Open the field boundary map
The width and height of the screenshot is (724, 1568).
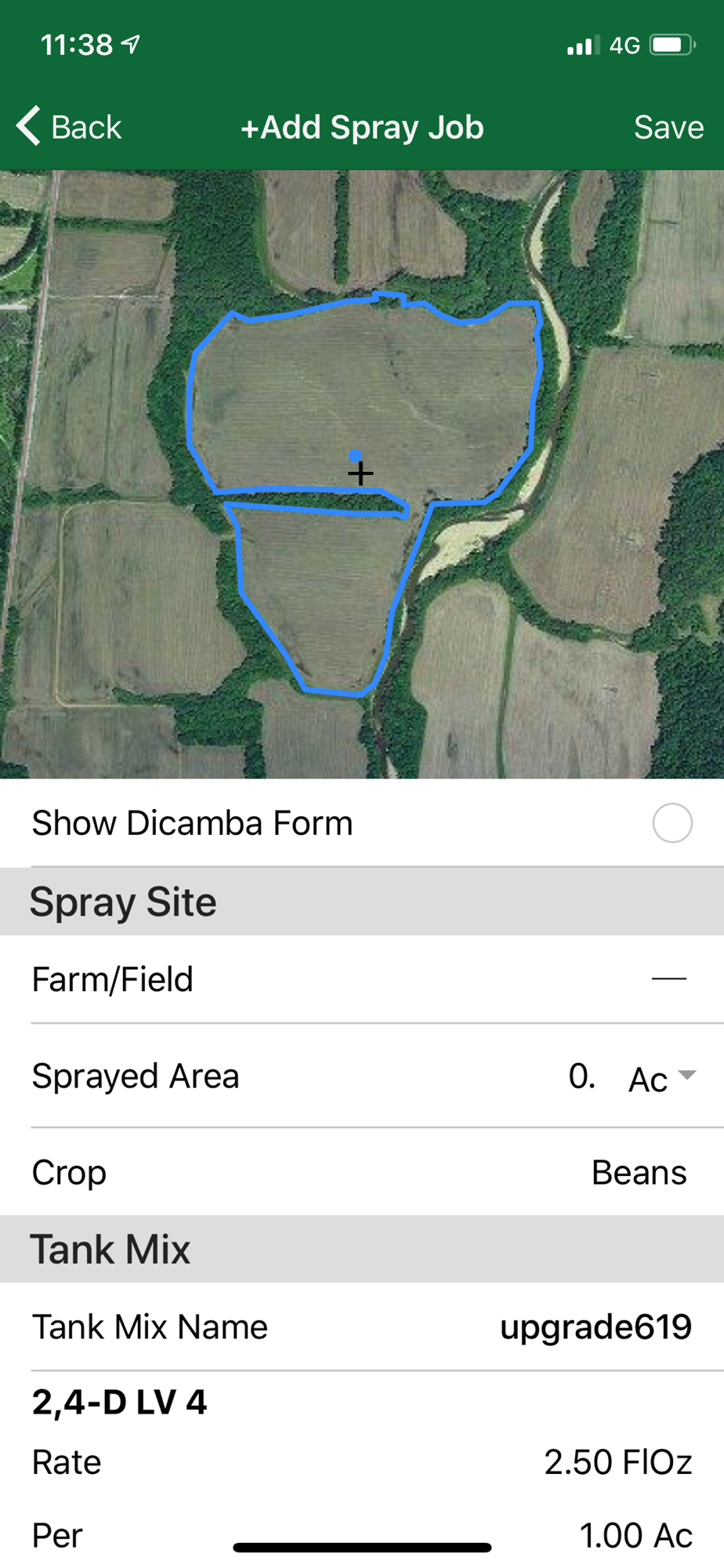click(x=362, y=474)
